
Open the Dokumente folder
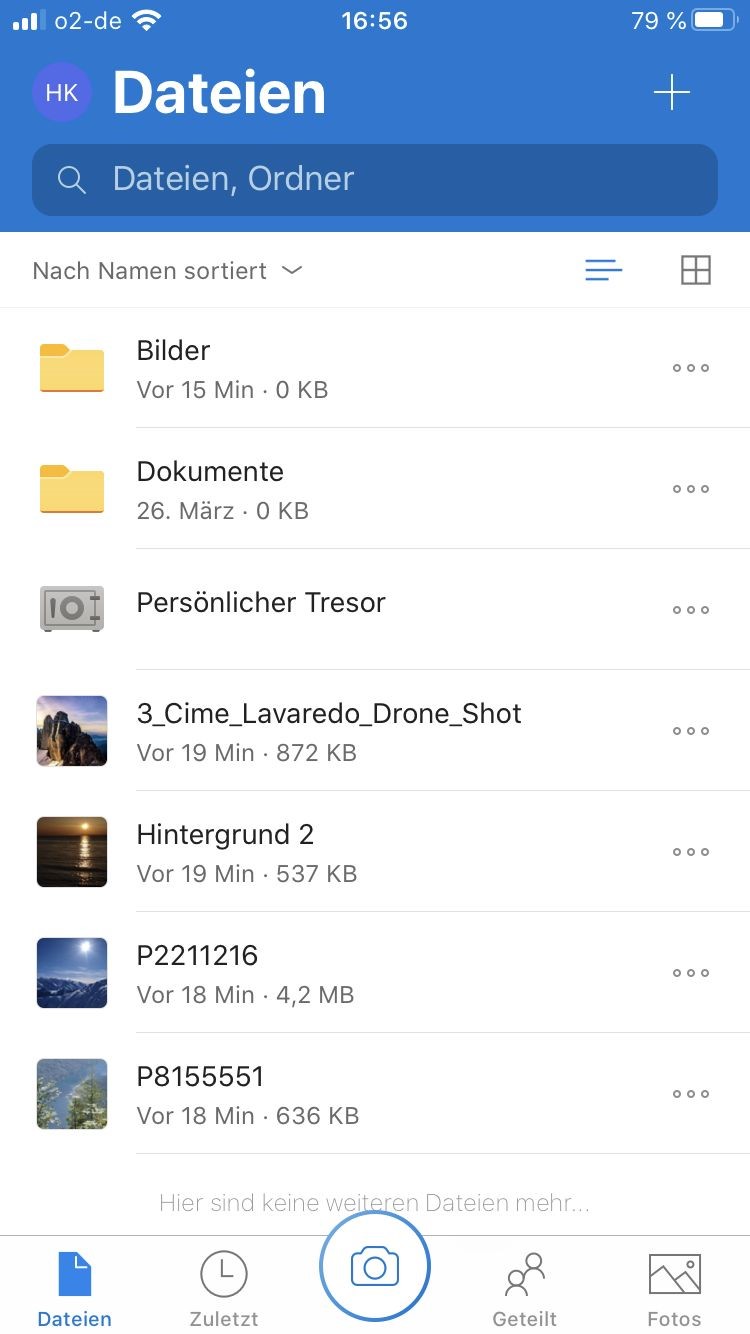click(375, 489)
